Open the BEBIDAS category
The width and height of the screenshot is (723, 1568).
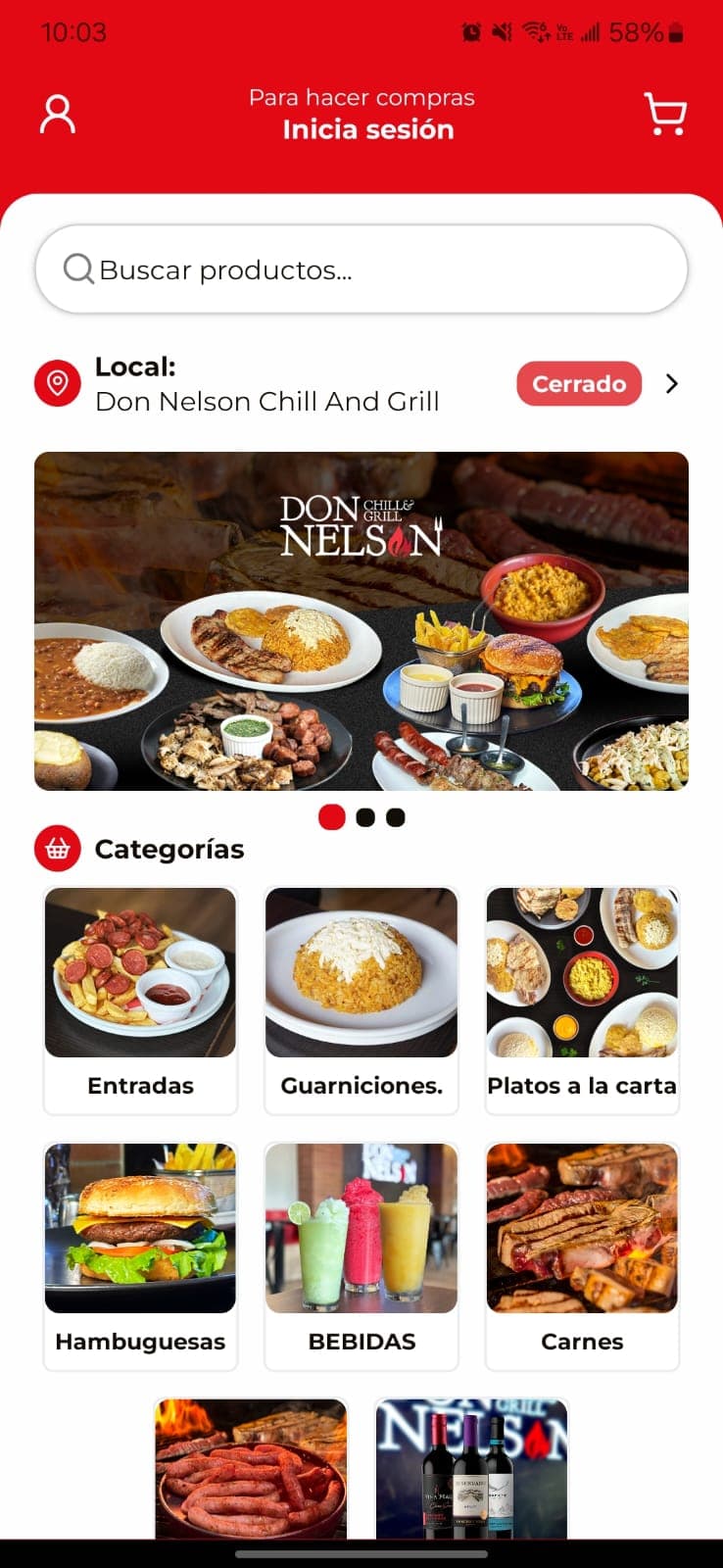[x=361, y=1255]
